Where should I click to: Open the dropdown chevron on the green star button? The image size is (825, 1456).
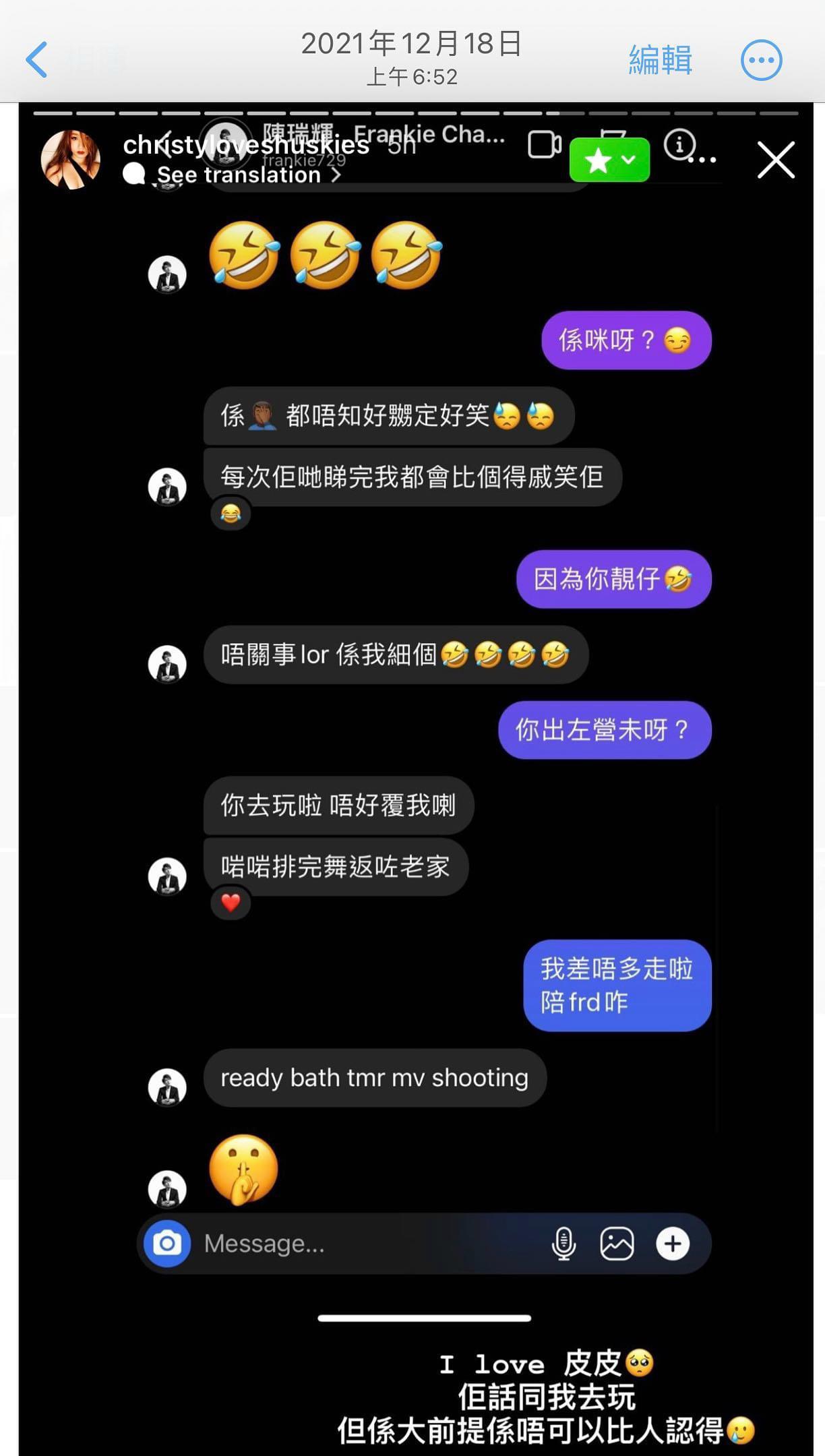[x=626, y=160]
